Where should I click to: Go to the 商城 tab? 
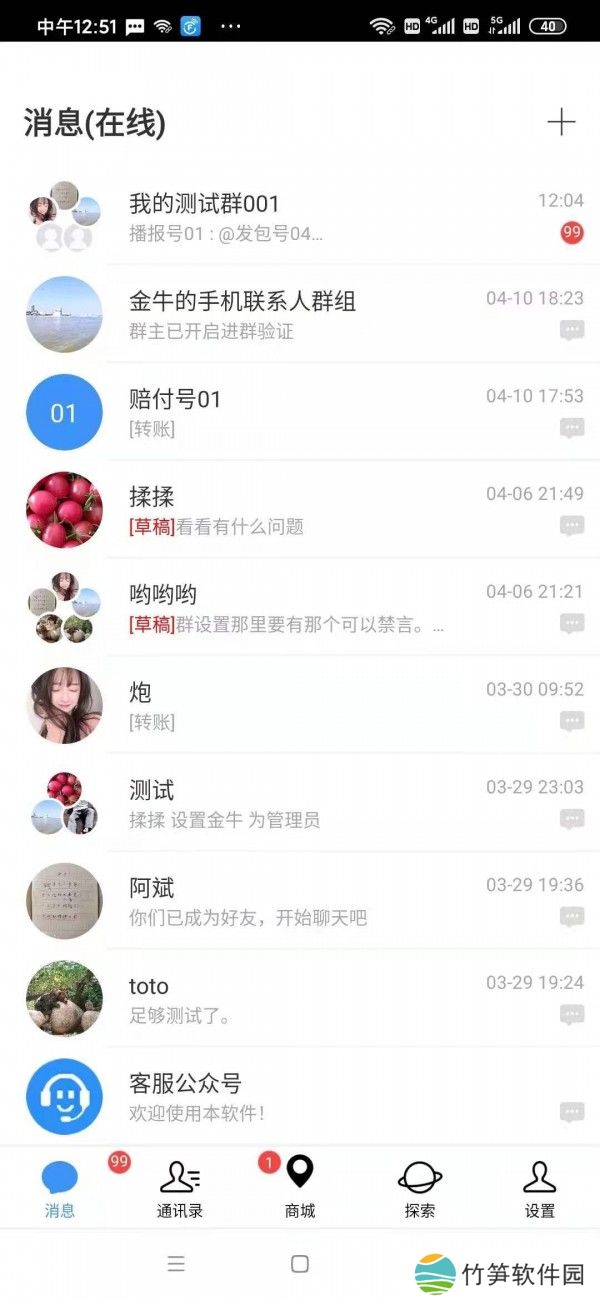(300, 1189)
